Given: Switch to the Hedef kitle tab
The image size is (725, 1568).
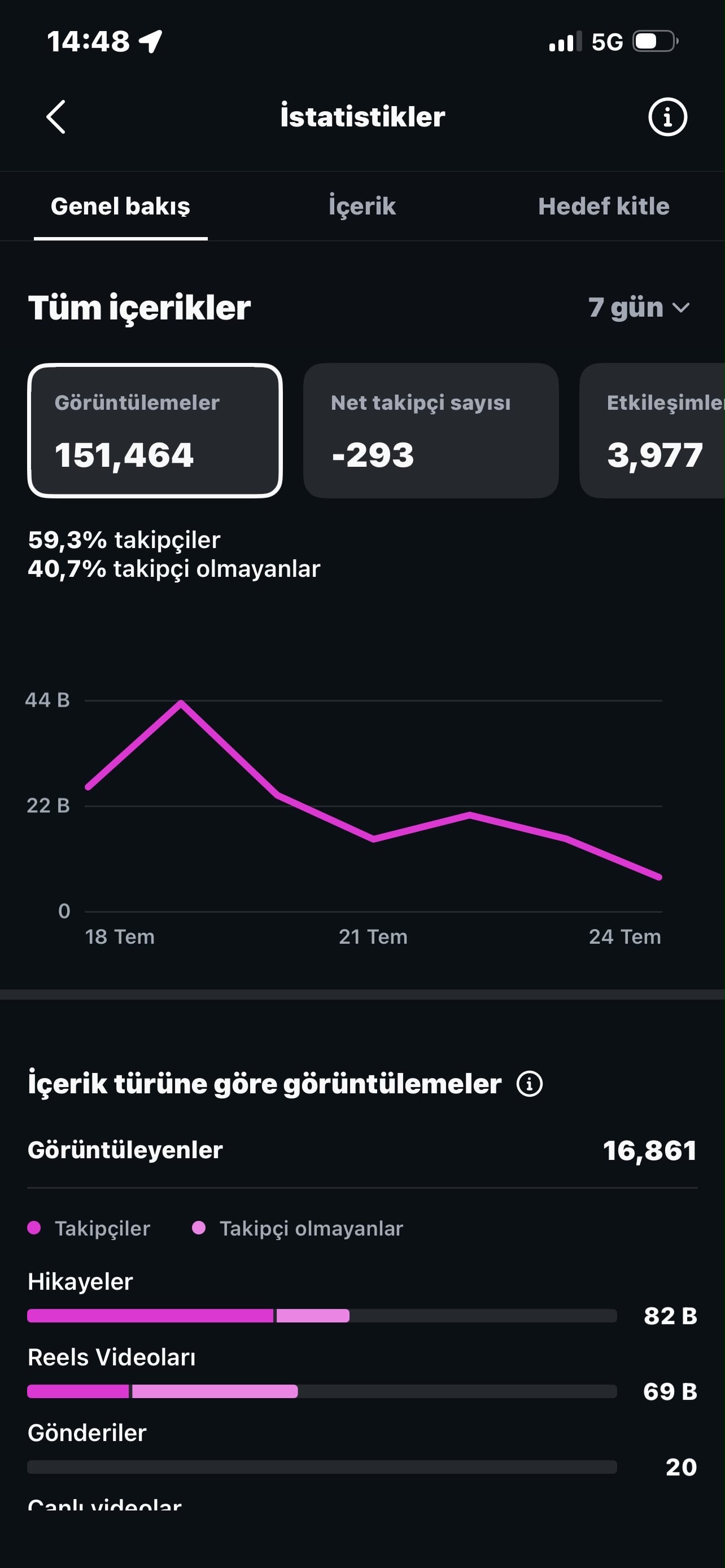Looking at the screenshot, I should coord(603,207).
